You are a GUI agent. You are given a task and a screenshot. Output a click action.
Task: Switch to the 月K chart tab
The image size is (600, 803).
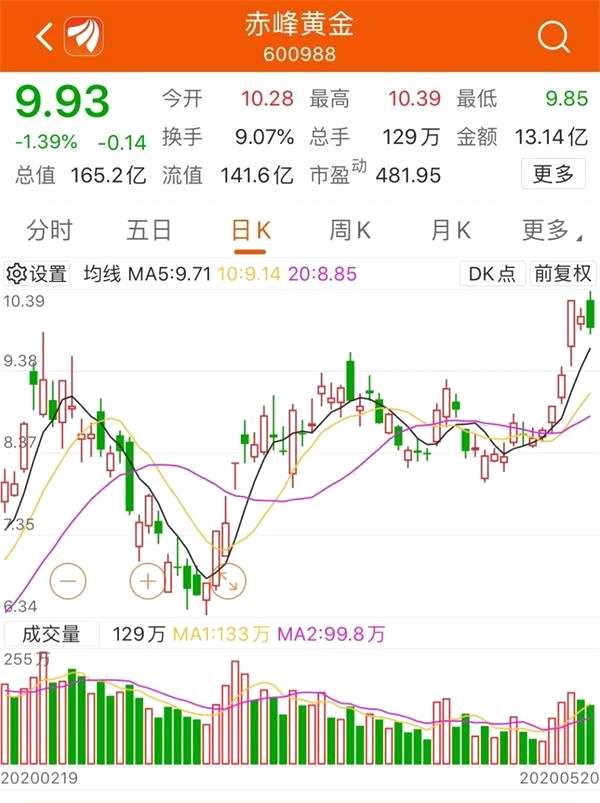point(450,231)
